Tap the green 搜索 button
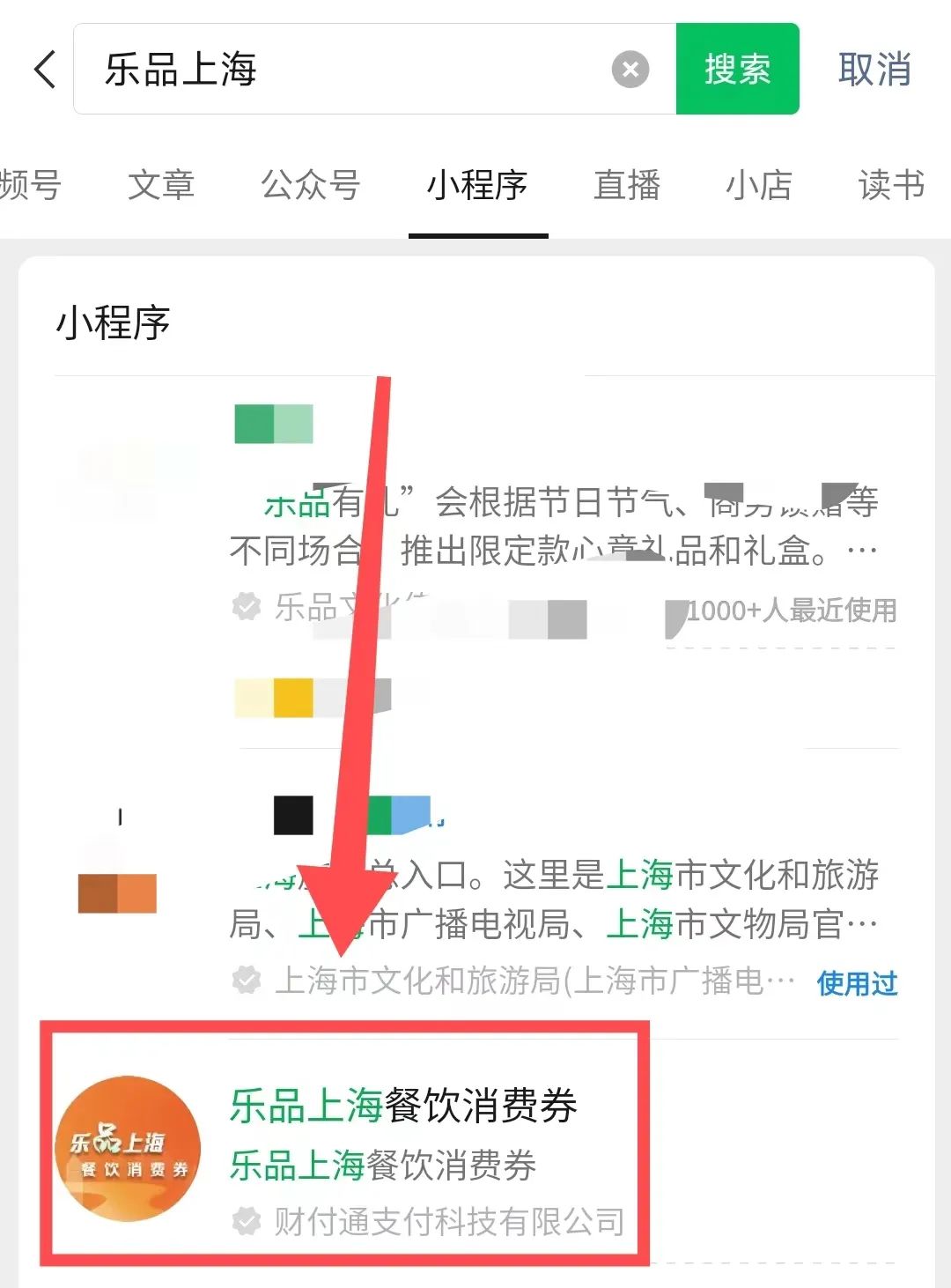951x1288 pixels. coord(737,69)
